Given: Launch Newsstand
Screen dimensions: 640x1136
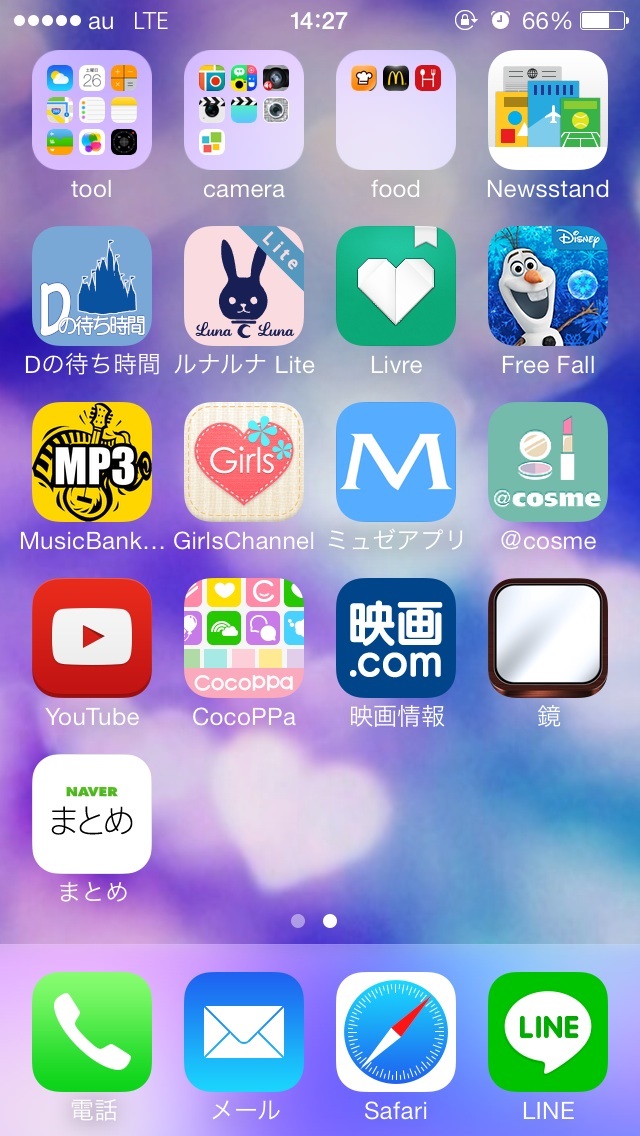Looking at the screenshot, I should 548,110.
